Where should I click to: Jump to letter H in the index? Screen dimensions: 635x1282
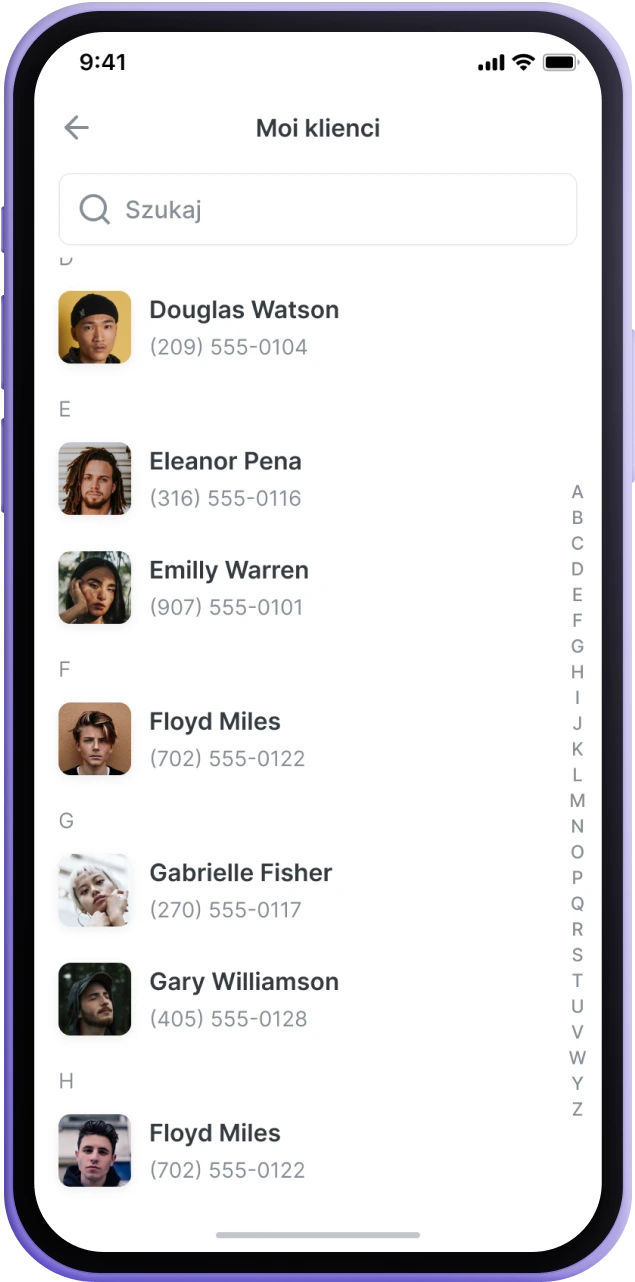[577, 672]
